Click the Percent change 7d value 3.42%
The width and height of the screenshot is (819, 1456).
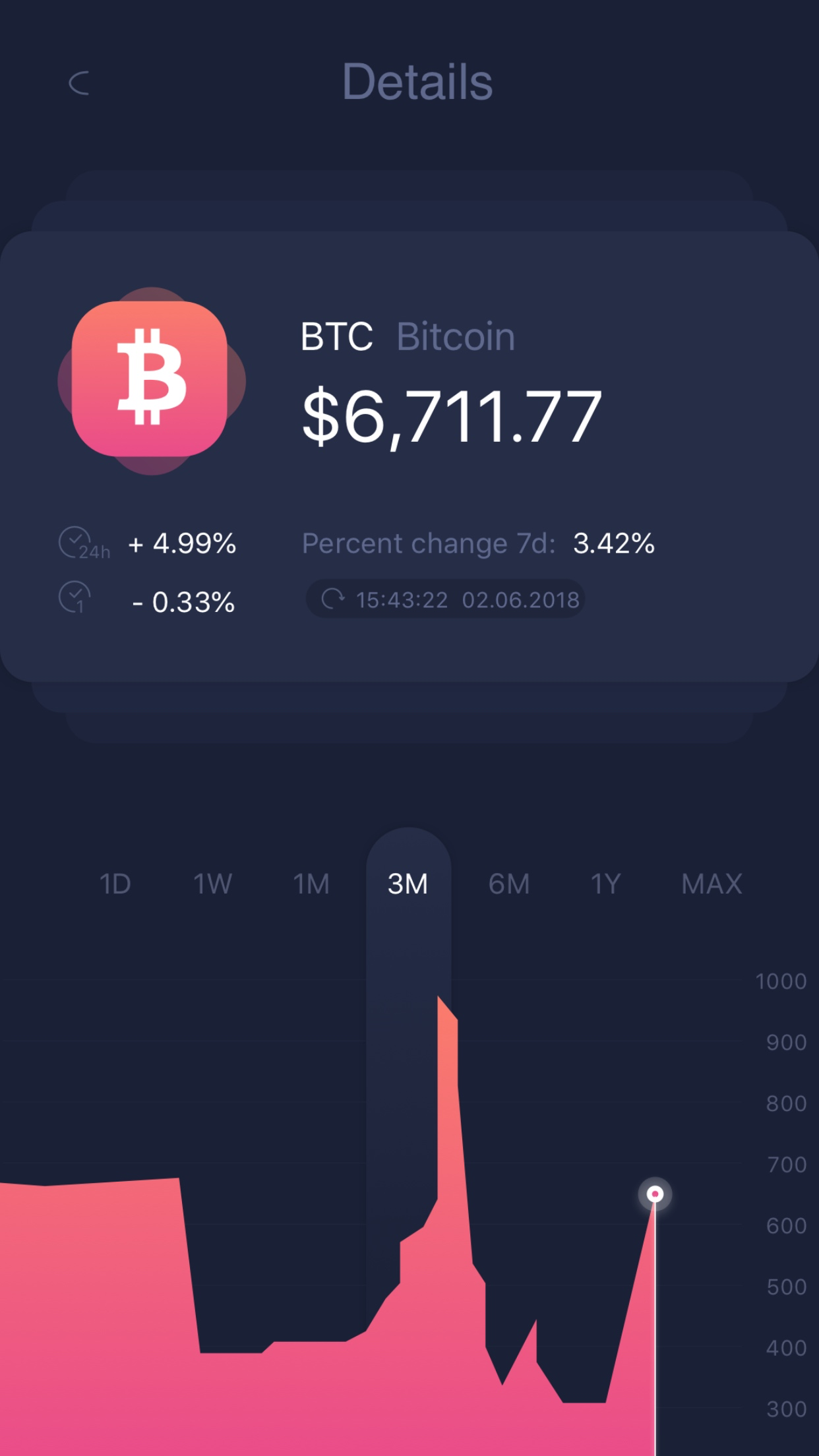(613, 543)
